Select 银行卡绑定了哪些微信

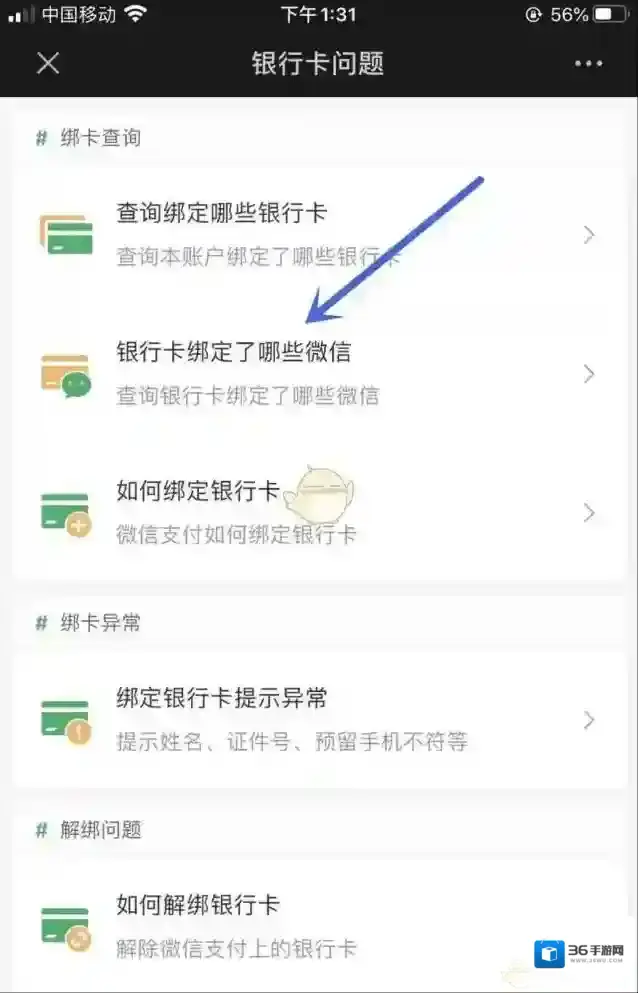[x=318, y=373]
